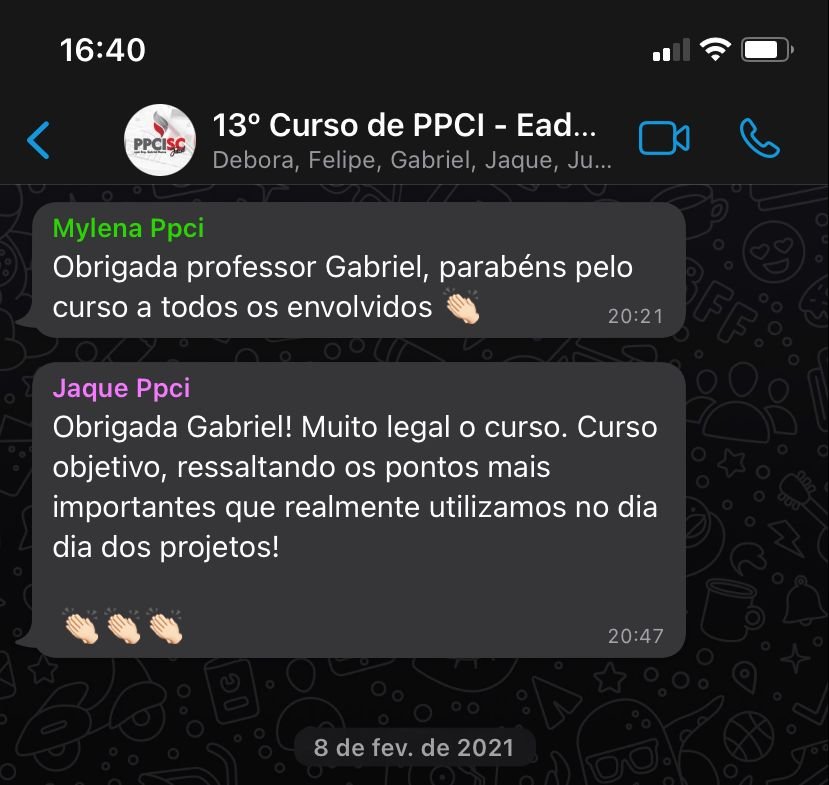Screen dimensions: 829x785
Task: Start a group voice call
Action: click(759, 139)
